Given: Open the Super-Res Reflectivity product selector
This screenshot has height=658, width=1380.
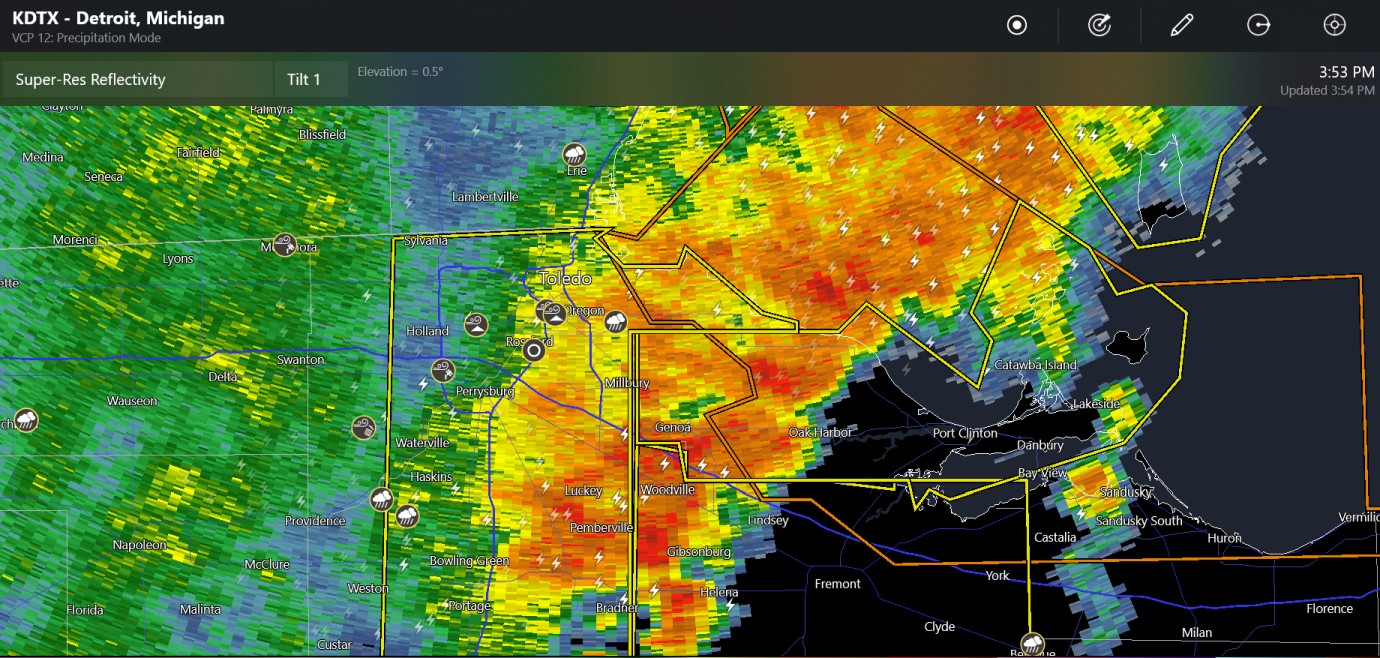Looking at the screenshot, I should pyautogui.click(x=138, y=80).
